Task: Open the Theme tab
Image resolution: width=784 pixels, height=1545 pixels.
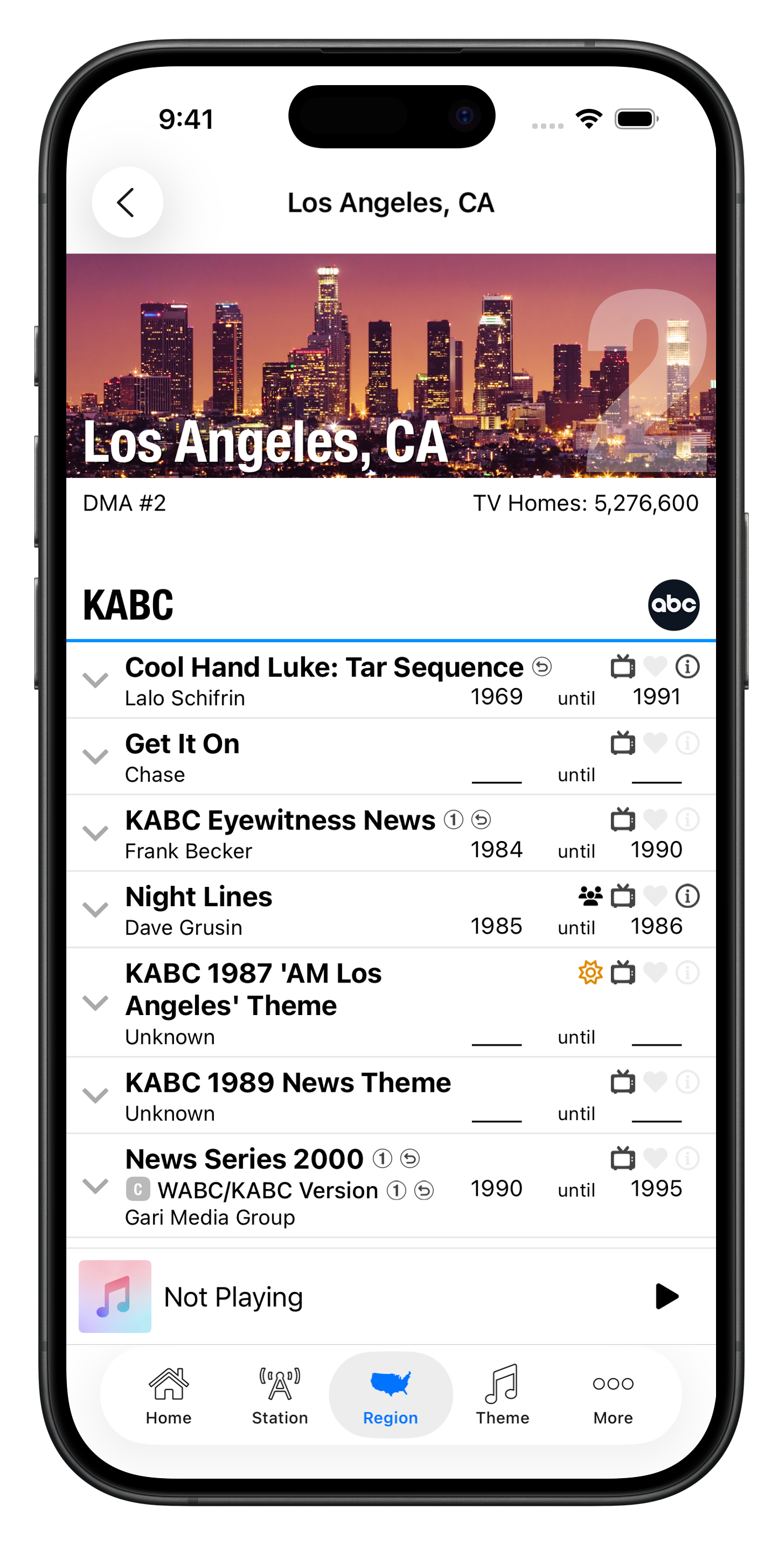Action: coord(502,1395)
